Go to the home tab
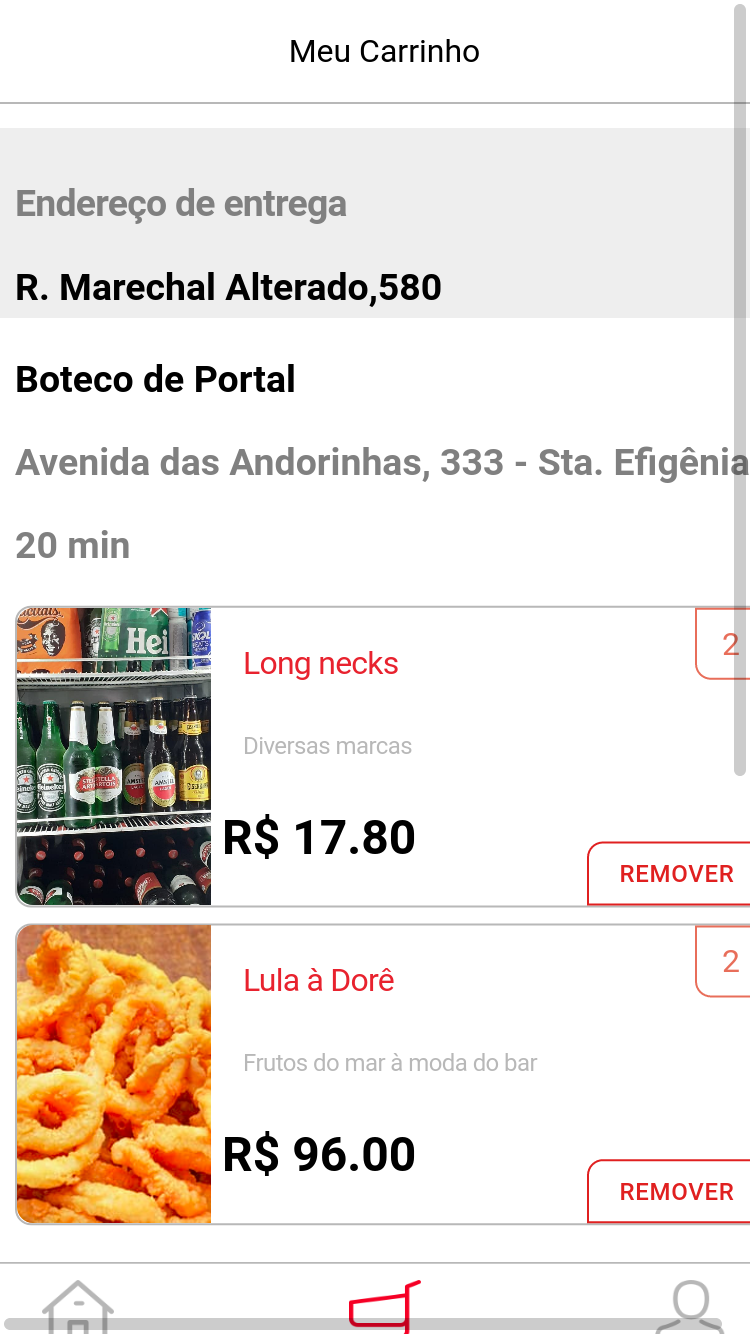 [78, 1306]
